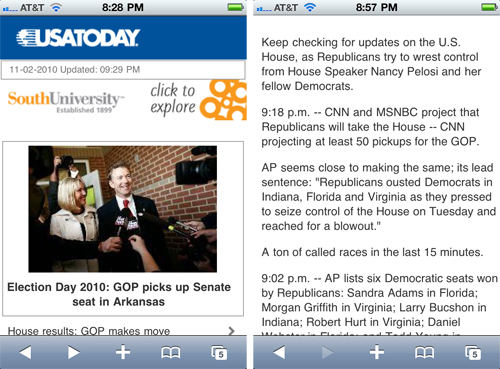Open bookmarks from the live updates article toolbar
Screen dimensions: 500x369
point(424,352)
